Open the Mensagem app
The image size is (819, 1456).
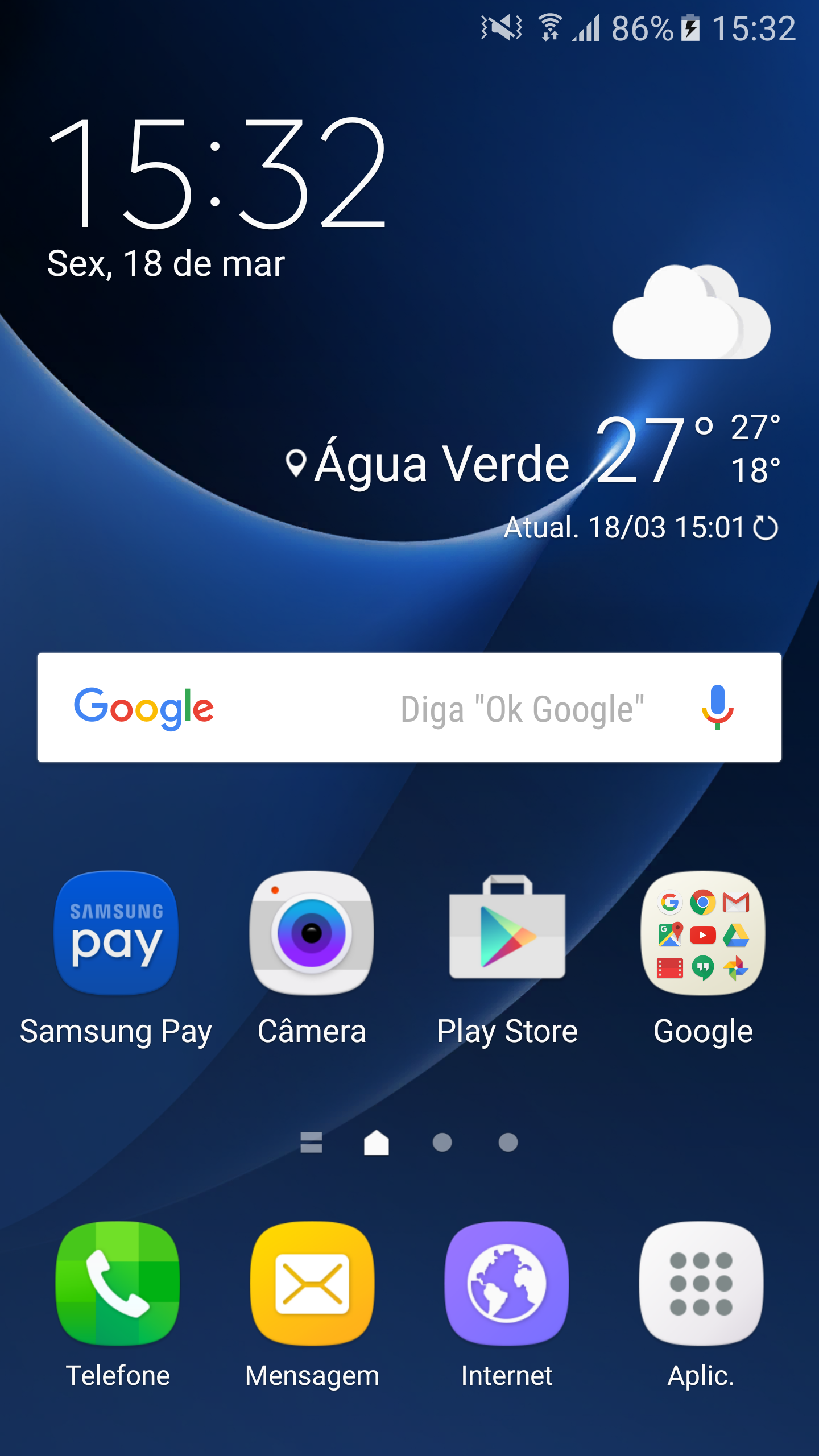312,1283
